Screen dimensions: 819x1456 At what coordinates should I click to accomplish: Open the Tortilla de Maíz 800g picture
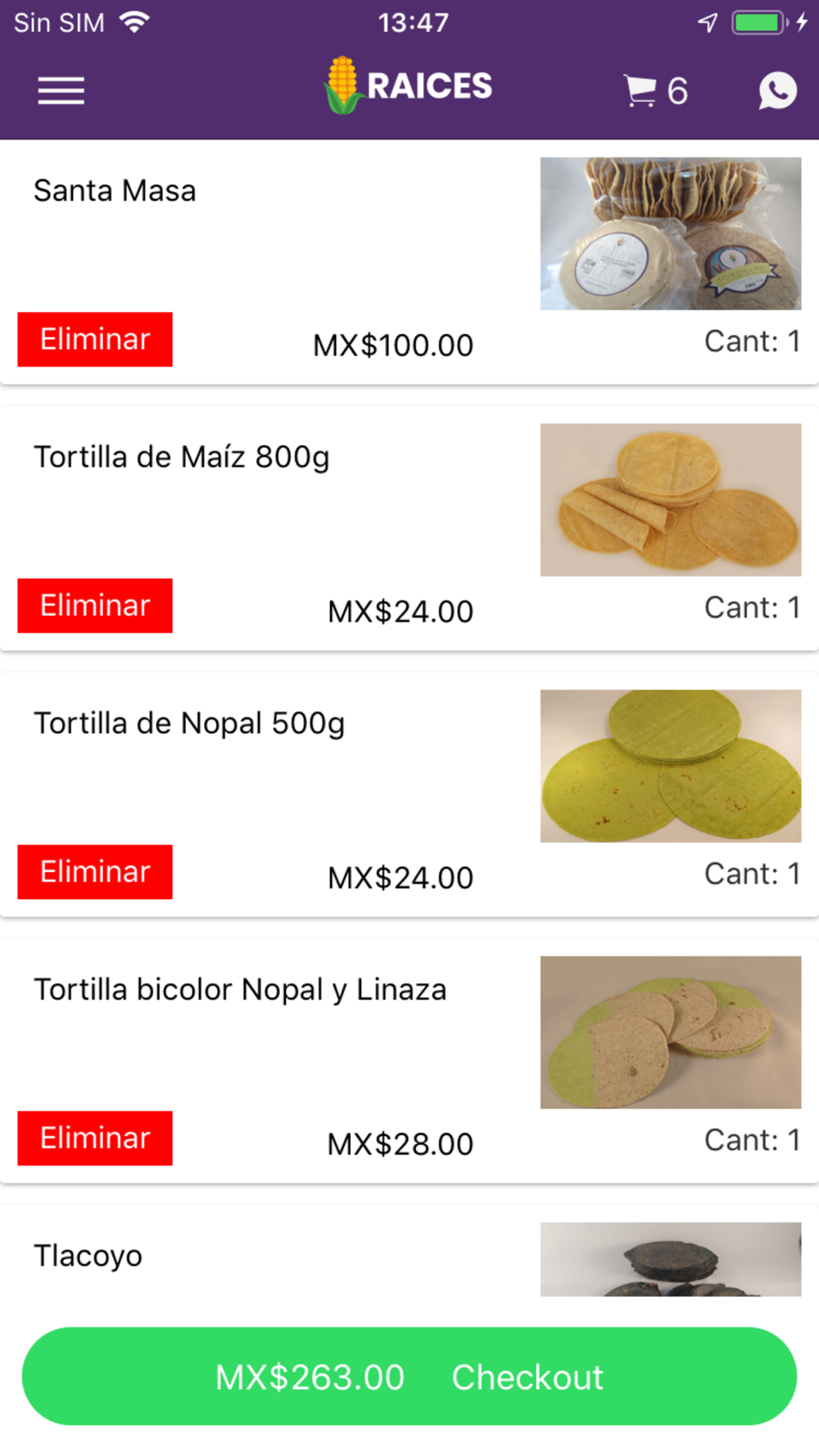coord(670,500)
